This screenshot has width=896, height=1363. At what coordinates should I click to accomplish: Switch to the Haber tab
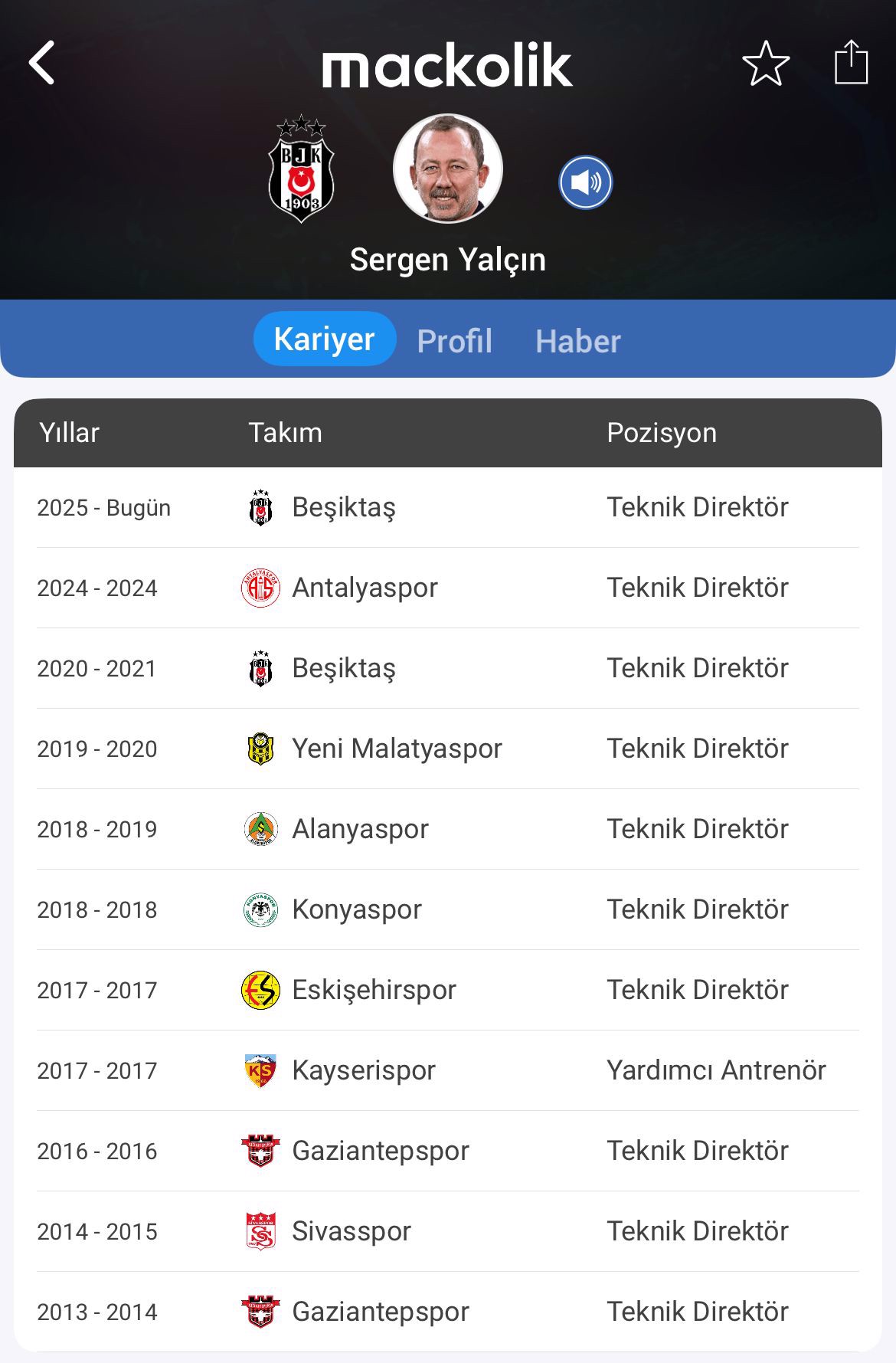point(577,341)
